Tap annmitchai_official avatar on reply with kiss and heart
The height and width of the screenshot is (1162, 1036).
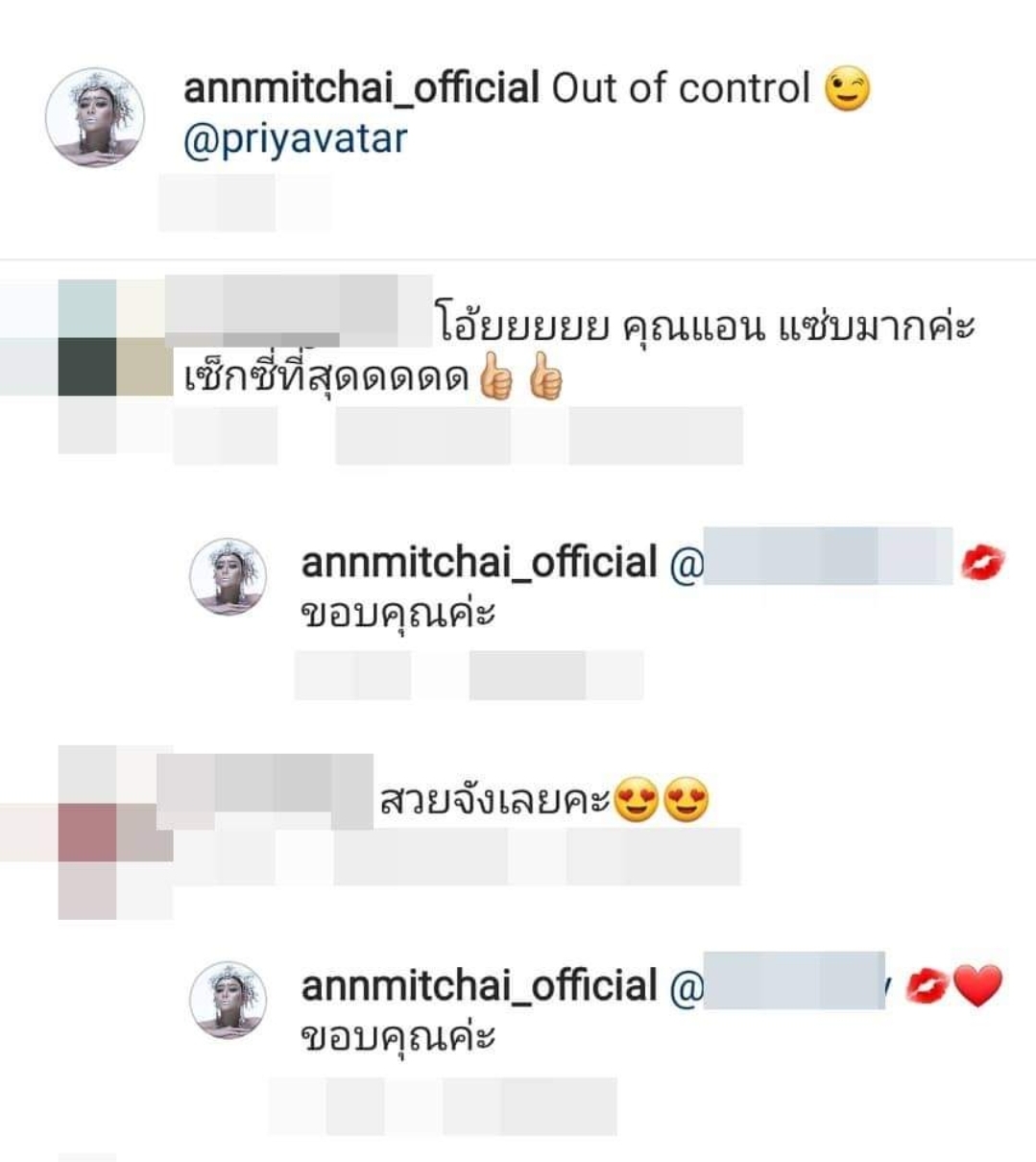point(228,1000)
